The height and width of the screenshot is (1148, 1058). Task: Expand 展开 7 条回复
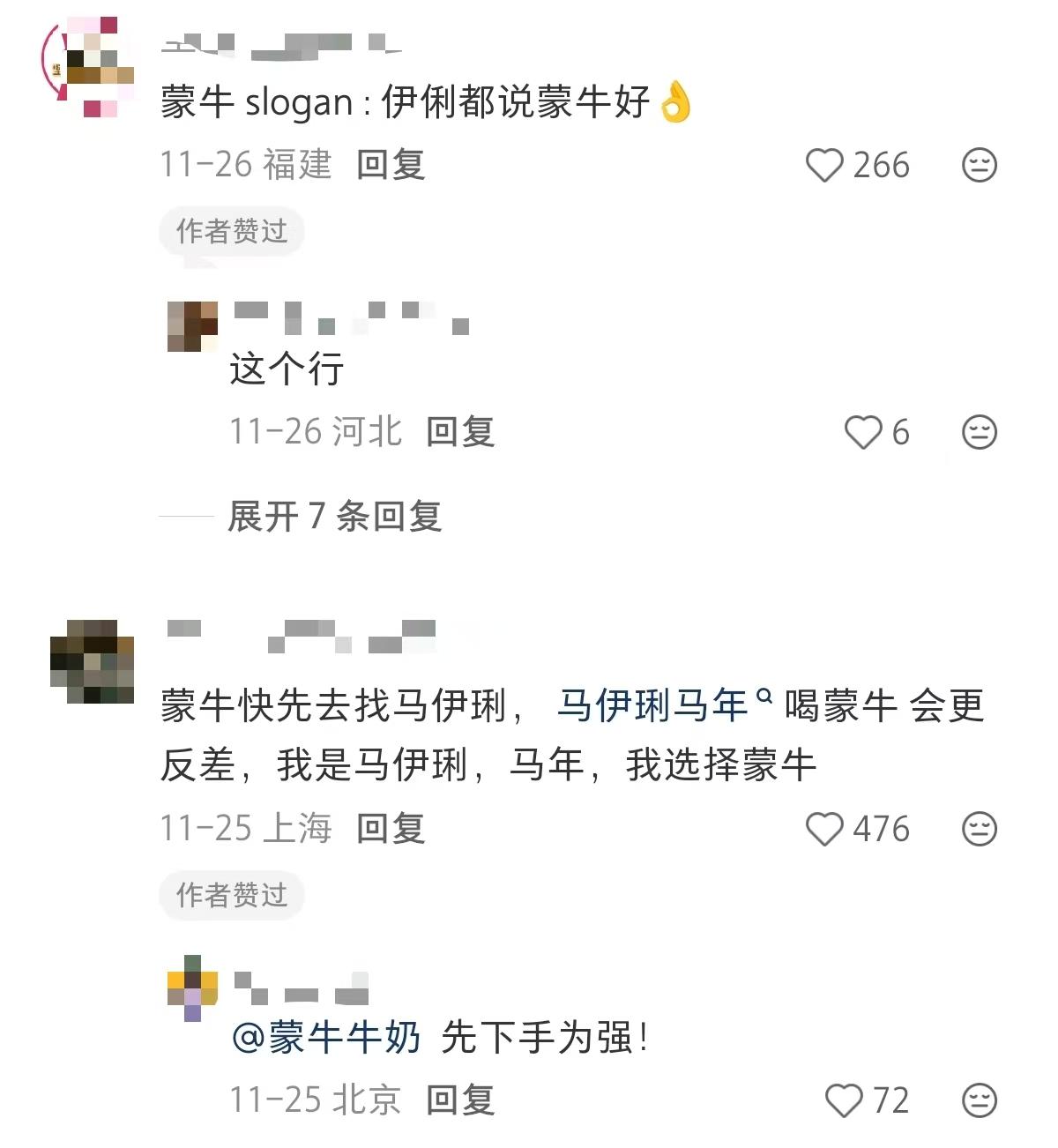point(334,516)
